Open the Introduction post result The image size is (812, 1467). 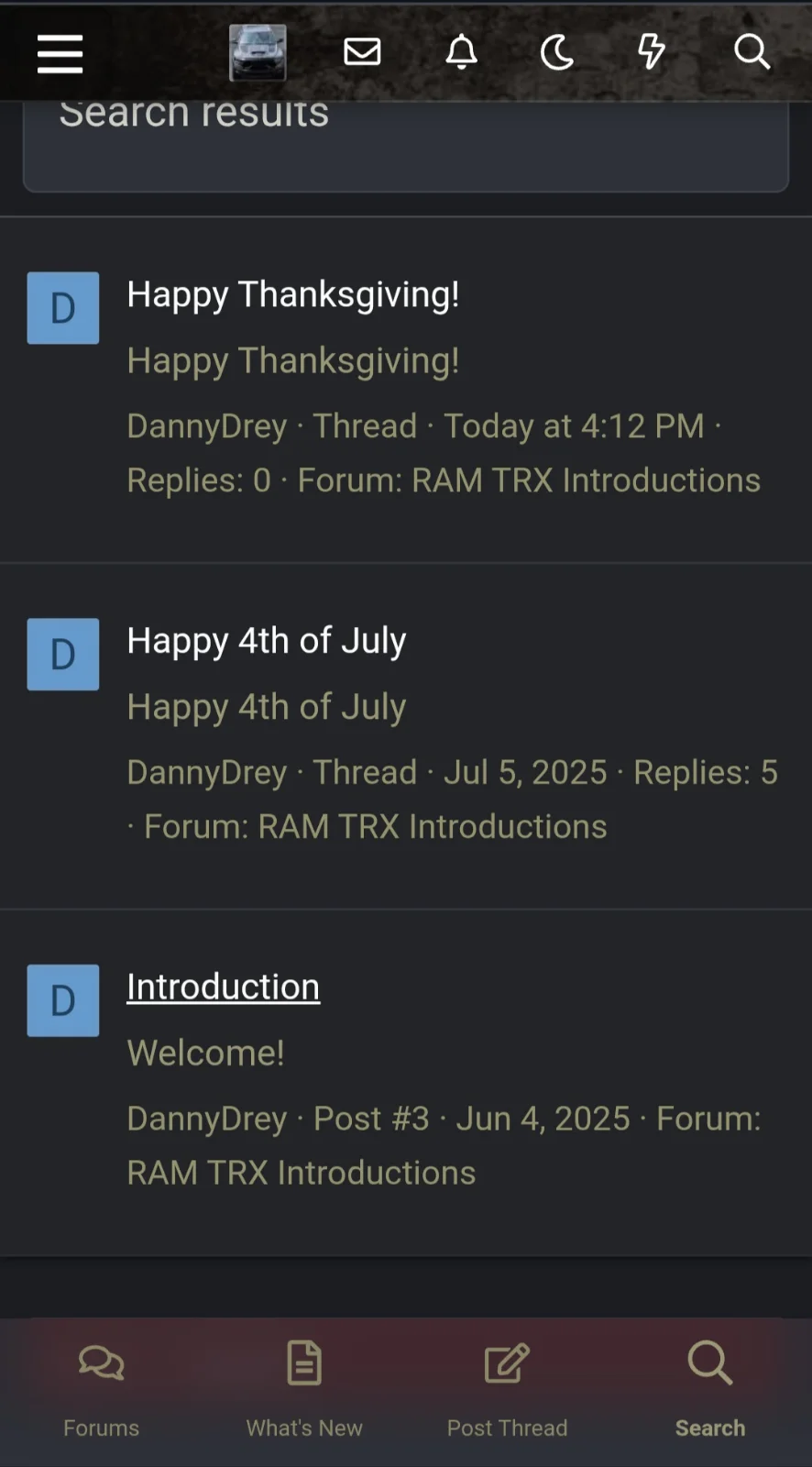pyautogui.click(x=223, y=987)
